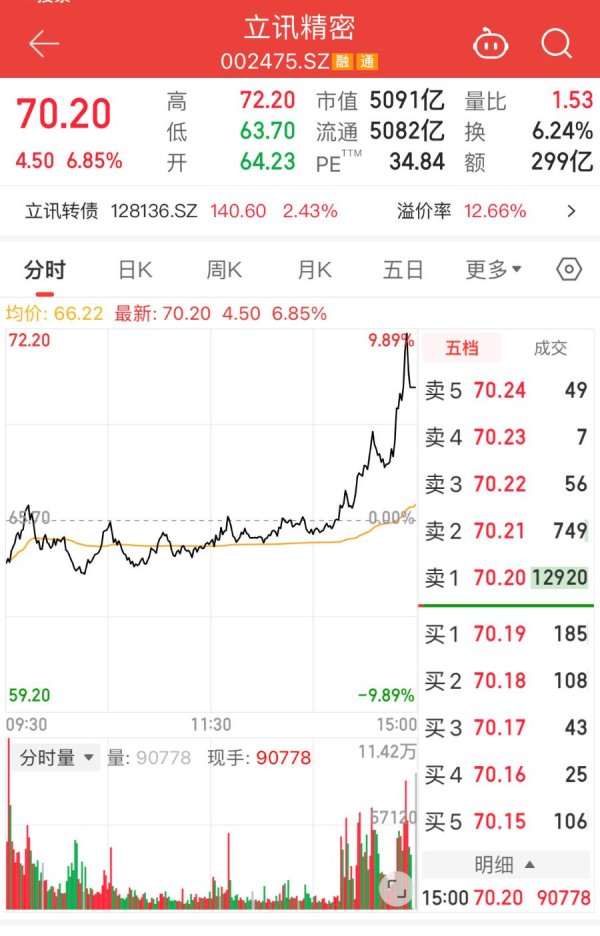Open stock search magnifier

[556, 43]
